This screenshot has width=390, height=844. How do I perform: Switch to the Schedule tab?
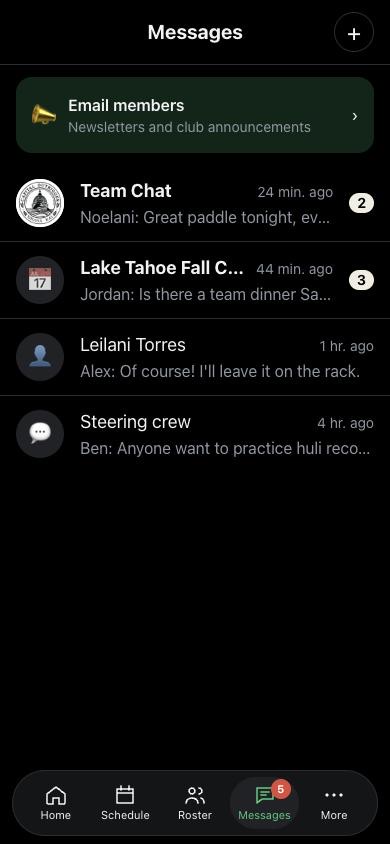pyautogui.click(x=125, y=803)
